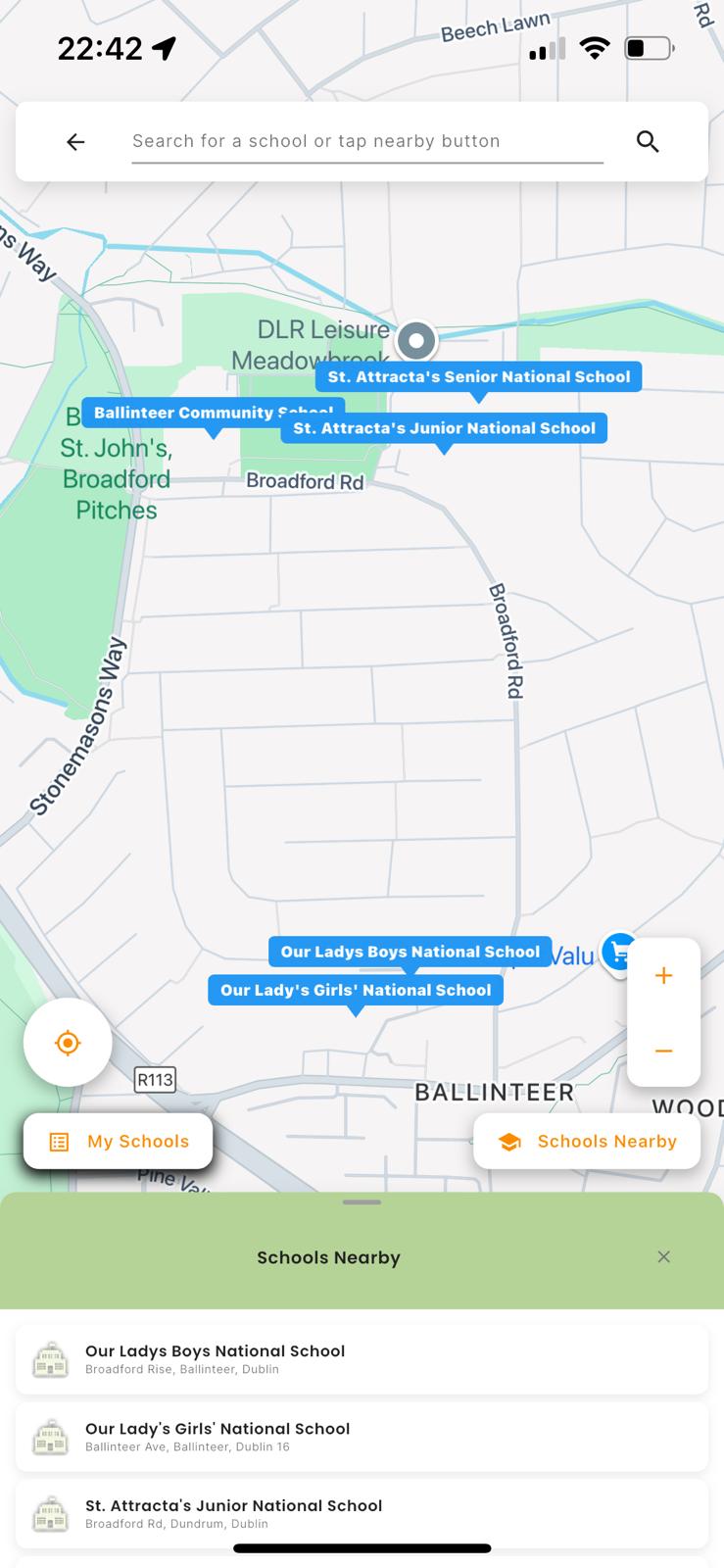
Task: Go back using the arrow icon
Action: tap(75, 142)
